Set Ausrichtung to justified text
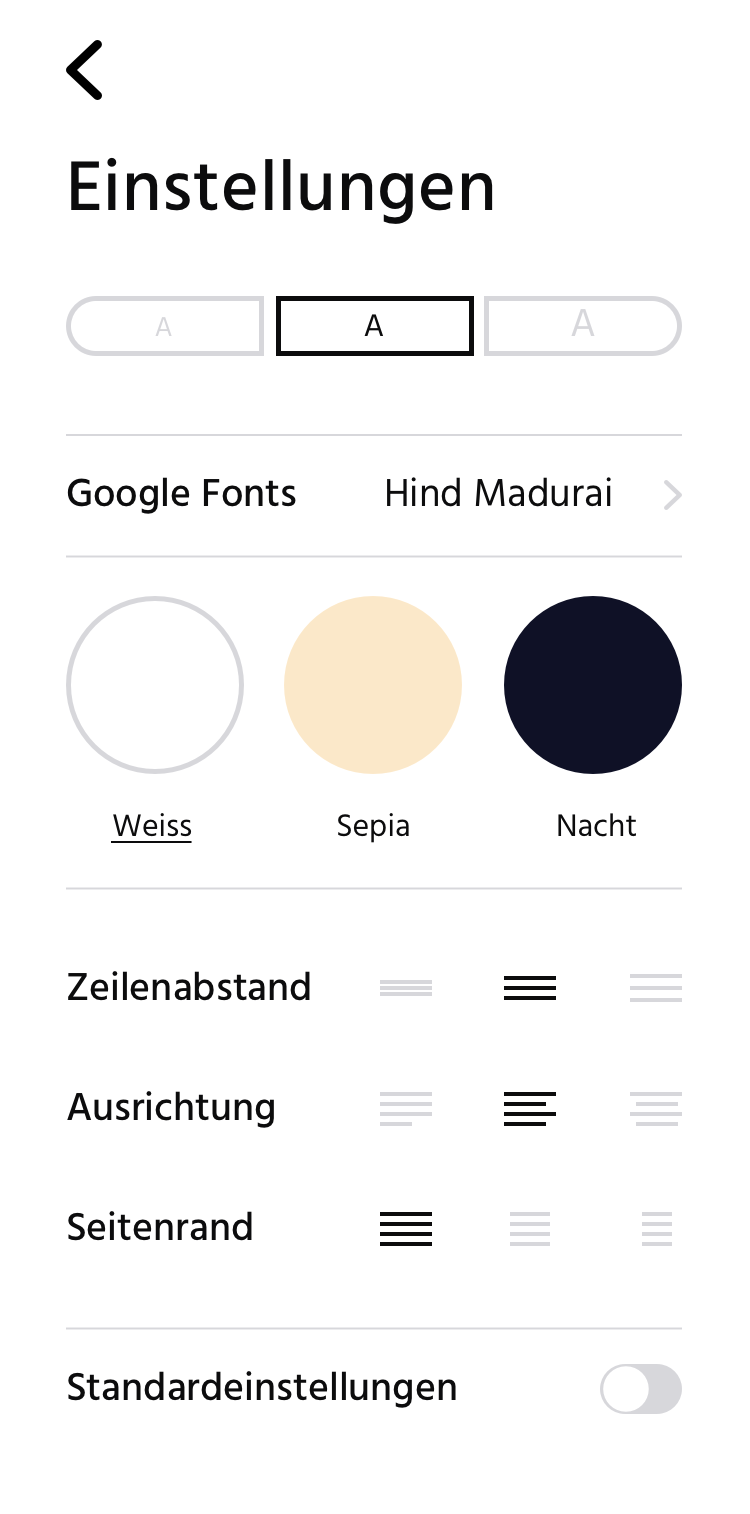The width and height of the screenshot is (750, 1514). click(x=406, y=1108)
